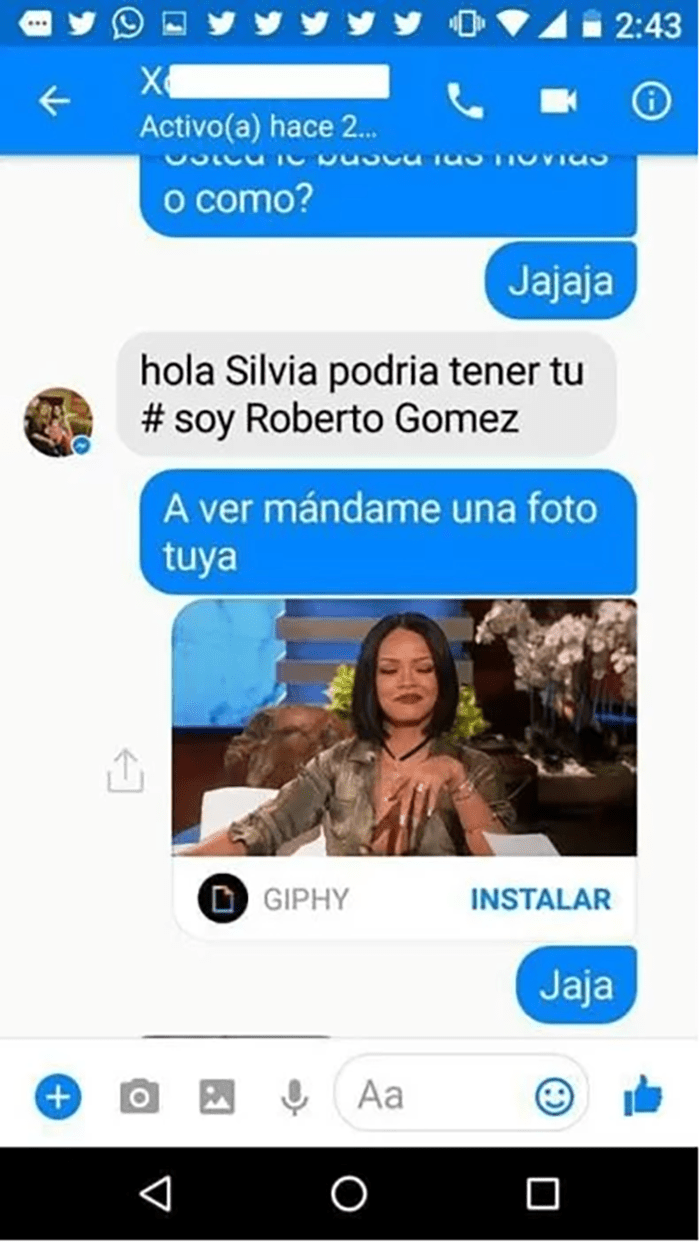Open the emoji picker
Image resolution: width=700 pixels, height=1242 pixels.
pos(555,1098)
